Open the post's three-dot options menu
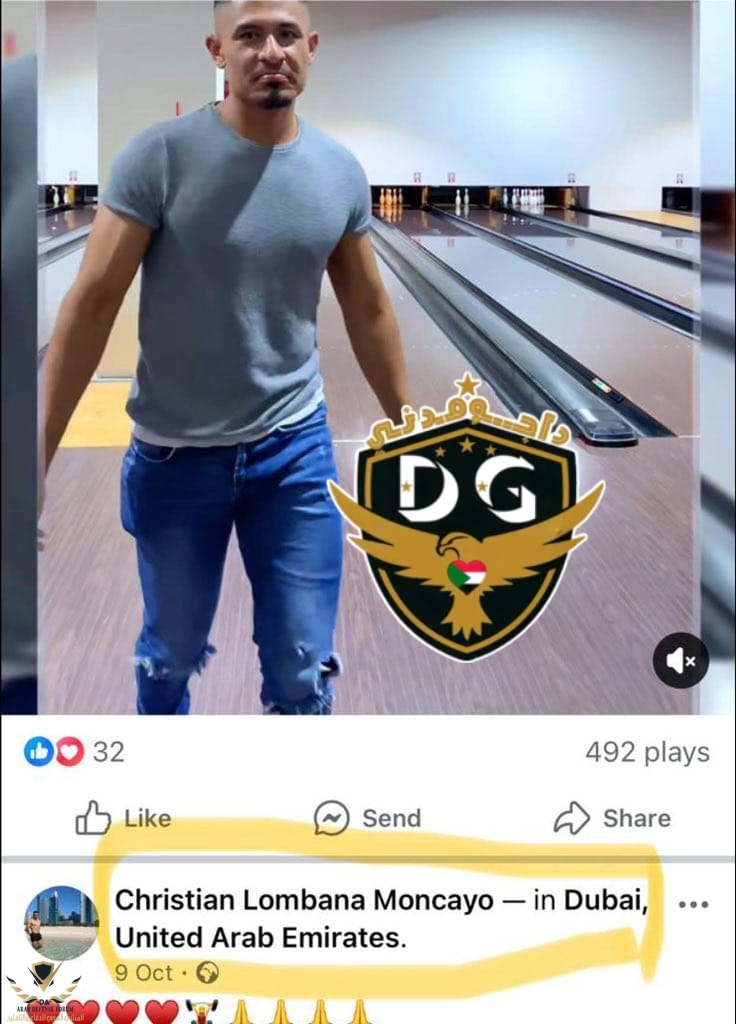Screen dimensions: 736x1024 pyautogui.click(x=693, y=904)
